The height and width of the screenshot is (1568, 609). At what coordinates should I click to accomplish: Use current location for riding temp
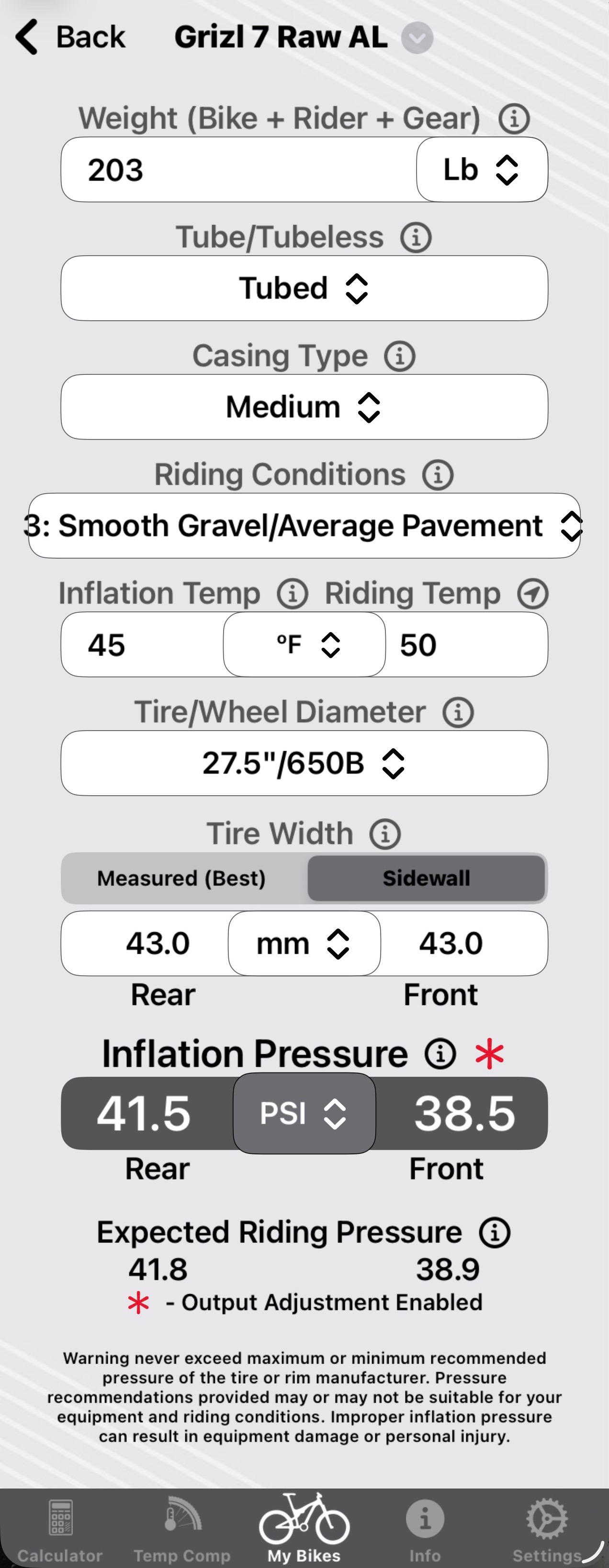(533, 594)
